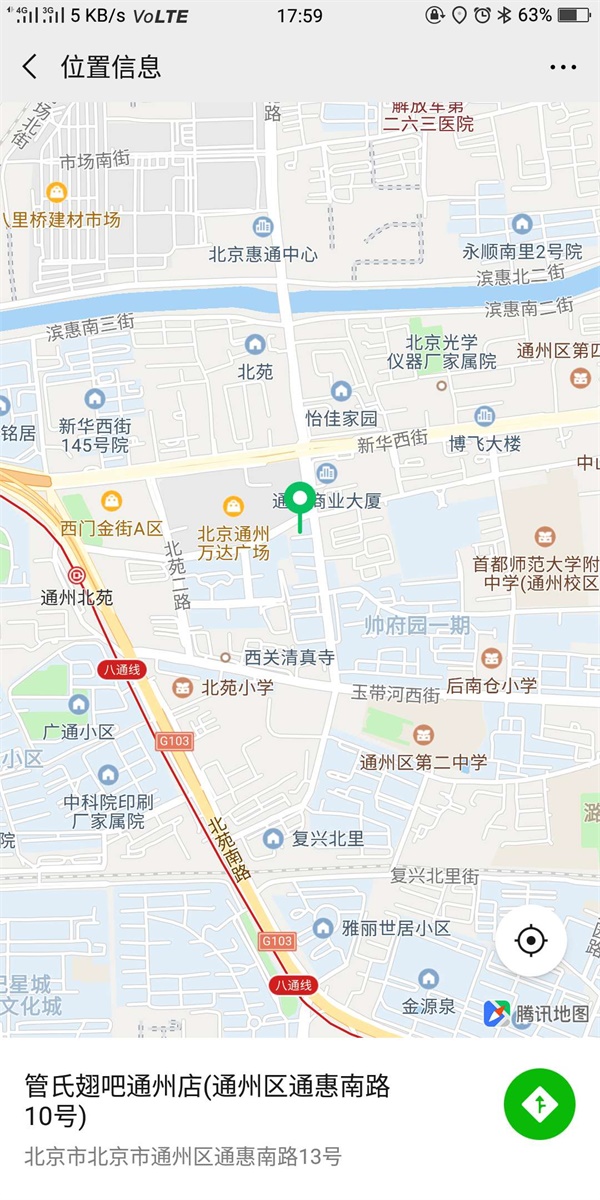This screenshot has width=600, height=1200.
Task: Start navigation with the green button
Action: (540, 1103)
